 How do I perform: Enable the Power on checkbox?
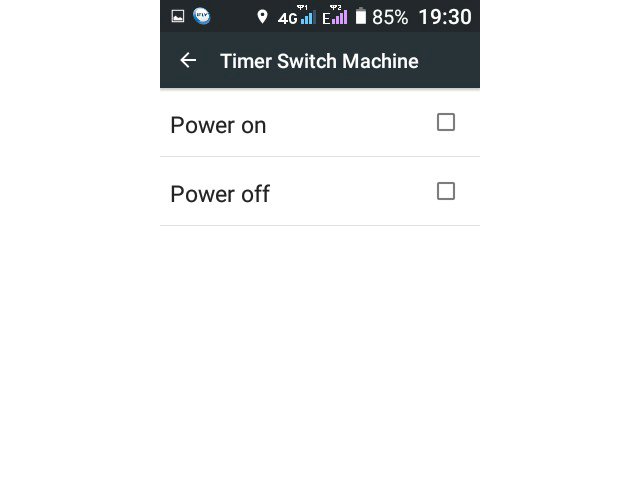(446, 122)
